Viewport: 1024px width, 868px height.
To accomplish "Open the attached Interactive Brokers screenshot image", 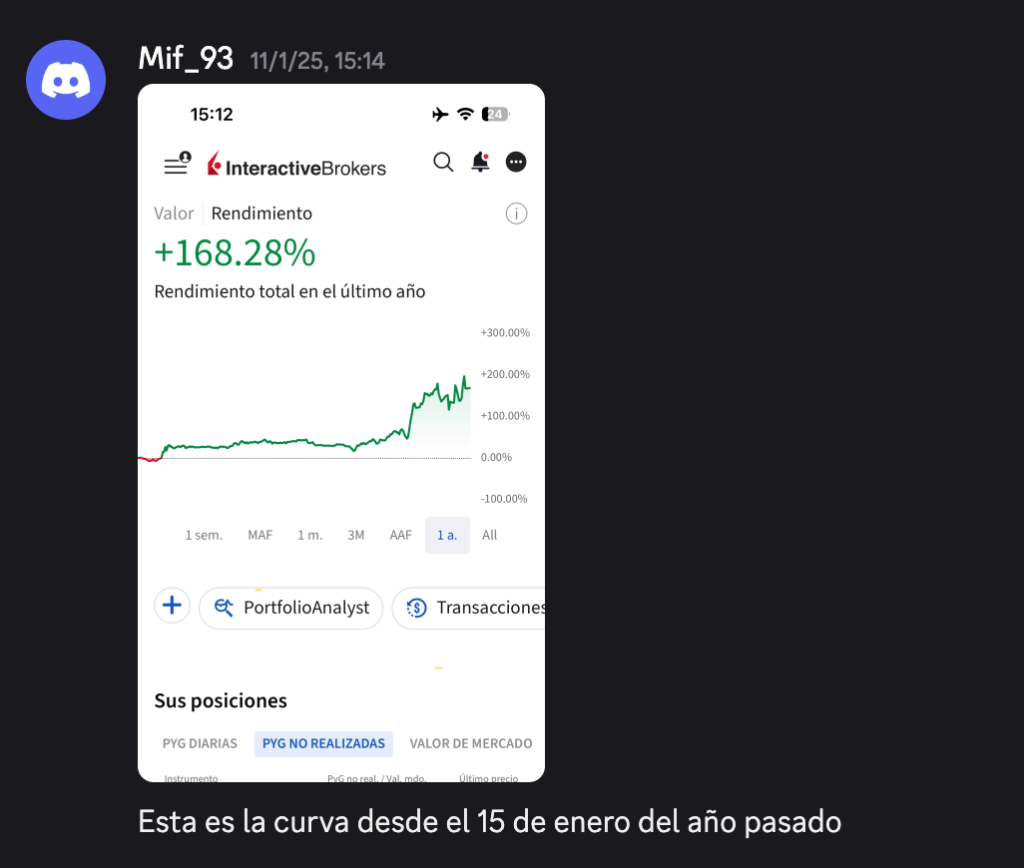I will pyautogui.click(x=341, y=432).
